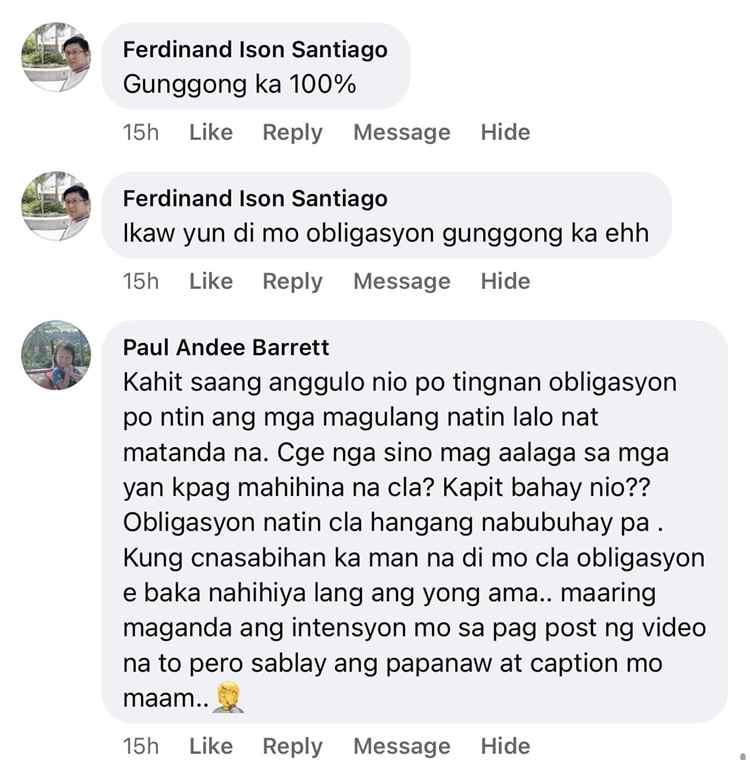This screenshot has height=760, width=750.
Task: Reply to the "Ikaw yun di mo obligasyon" comment
Action: coord(292,281)
